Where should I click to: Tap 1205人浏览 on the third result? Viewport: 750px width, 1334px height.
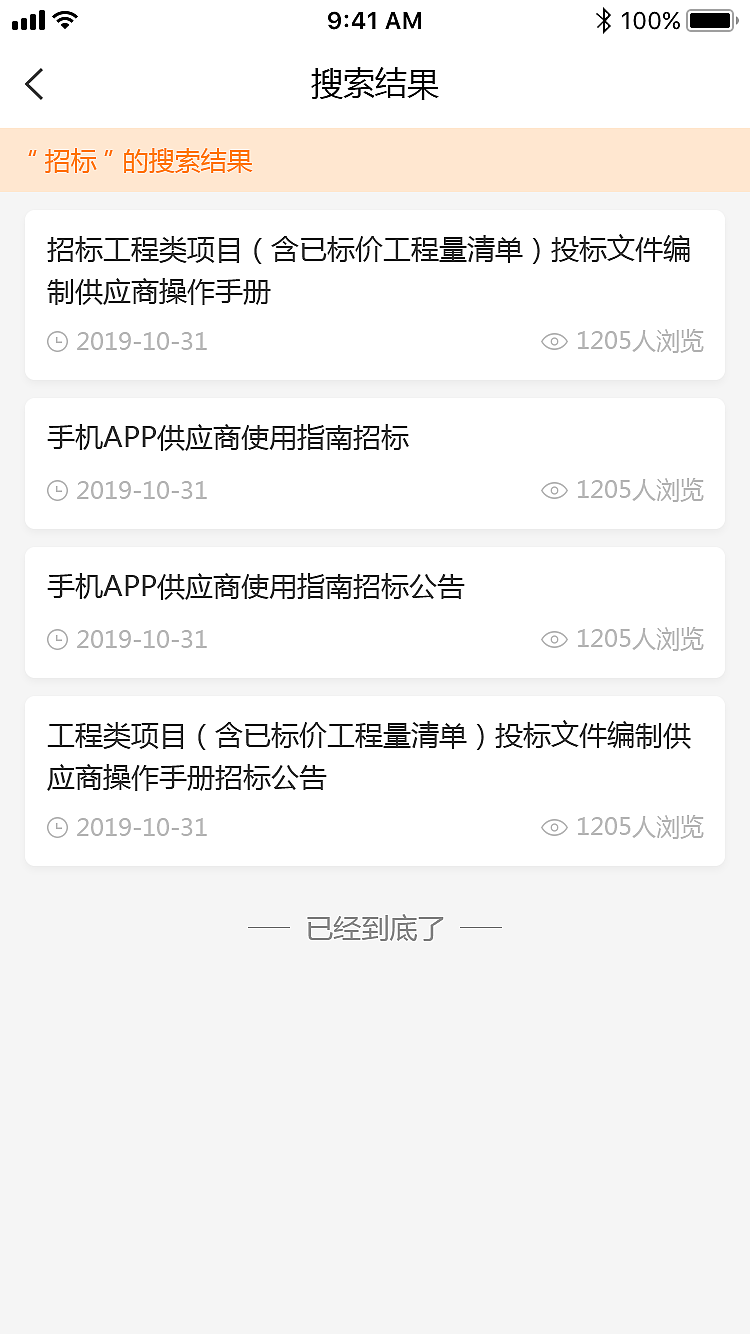tap(640, 639)
